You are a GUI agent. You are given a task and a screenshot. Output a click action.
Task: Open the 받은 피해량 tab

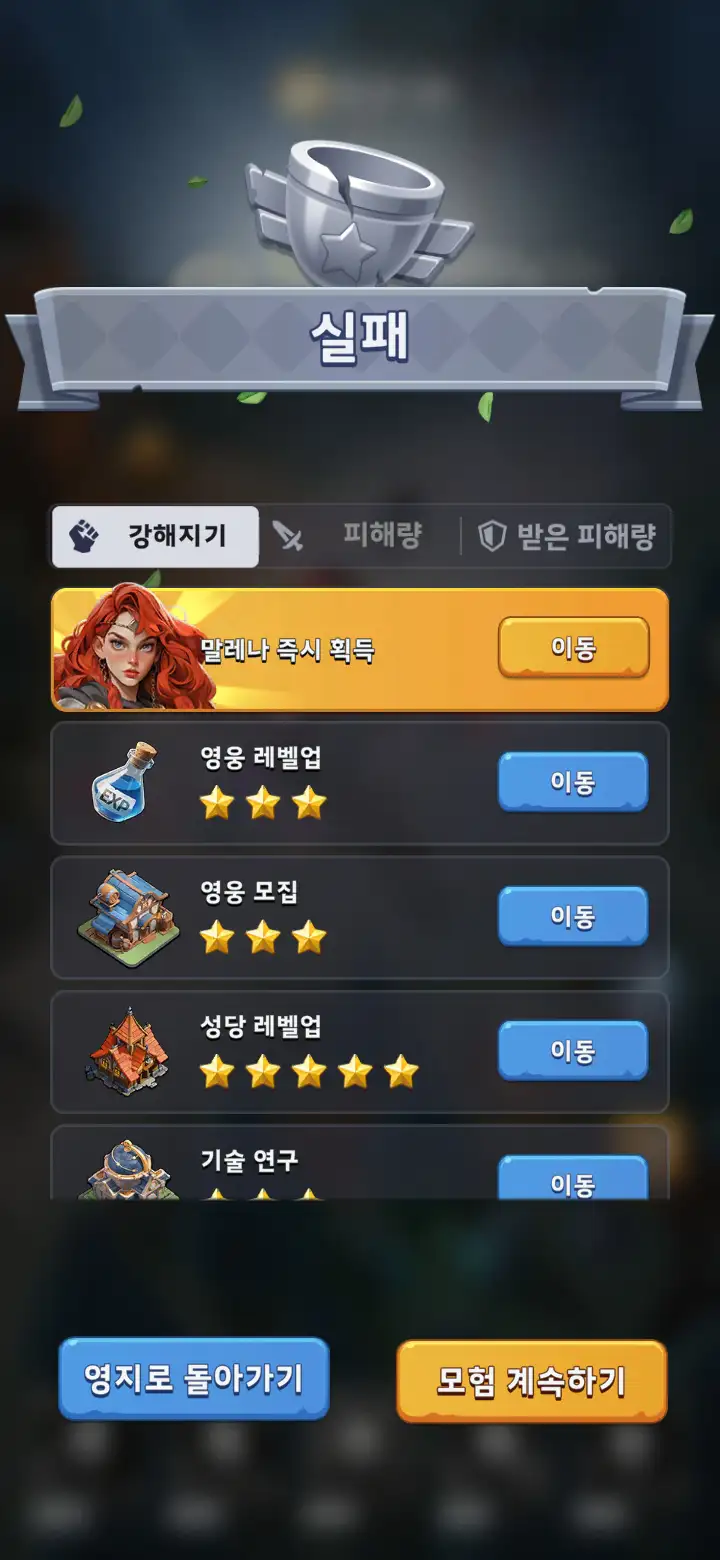point(567,537)
